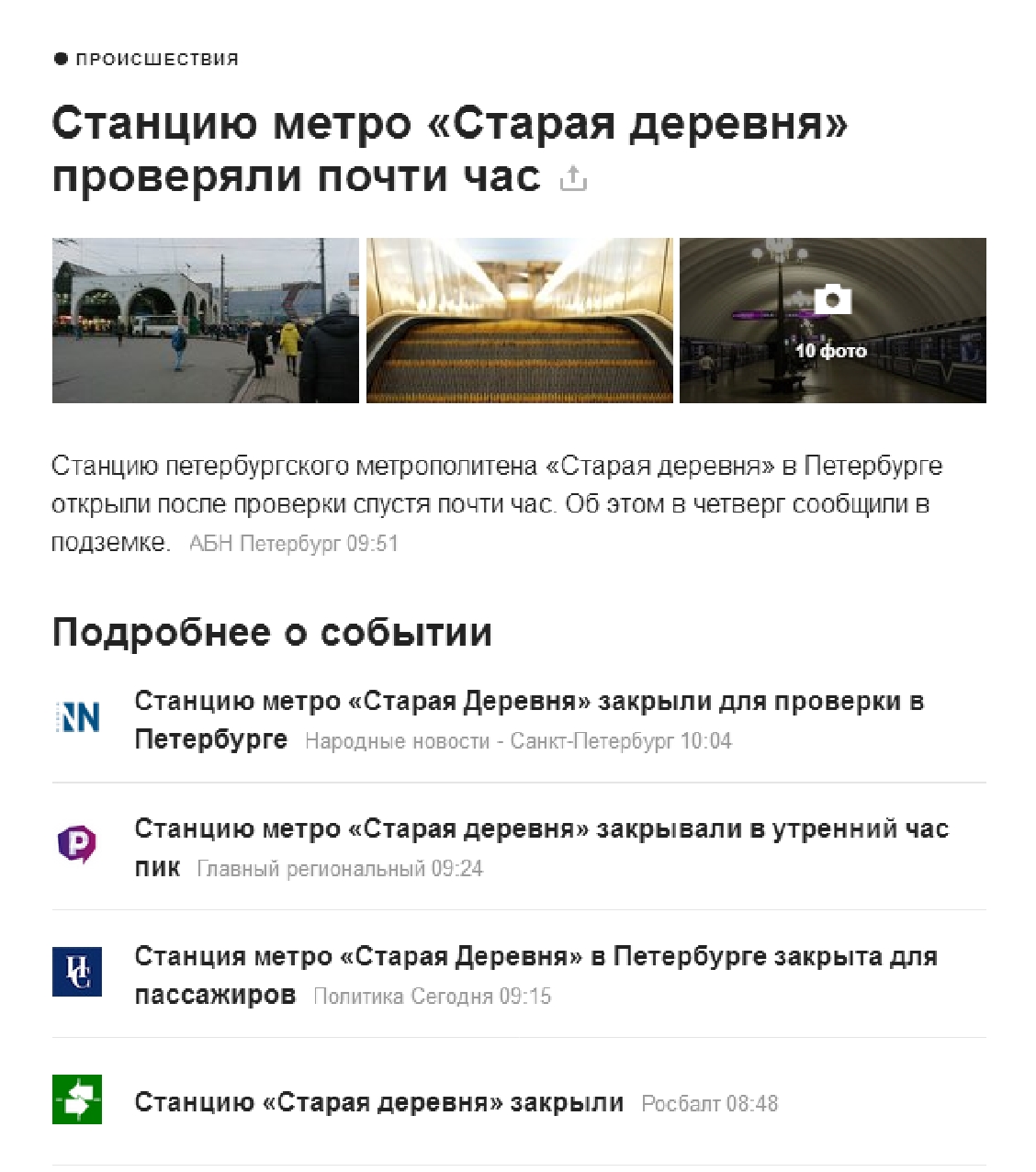Open the АБН Петербург source article
This screenshot has height=1172, width=1036.
click(x=293, y=544)
